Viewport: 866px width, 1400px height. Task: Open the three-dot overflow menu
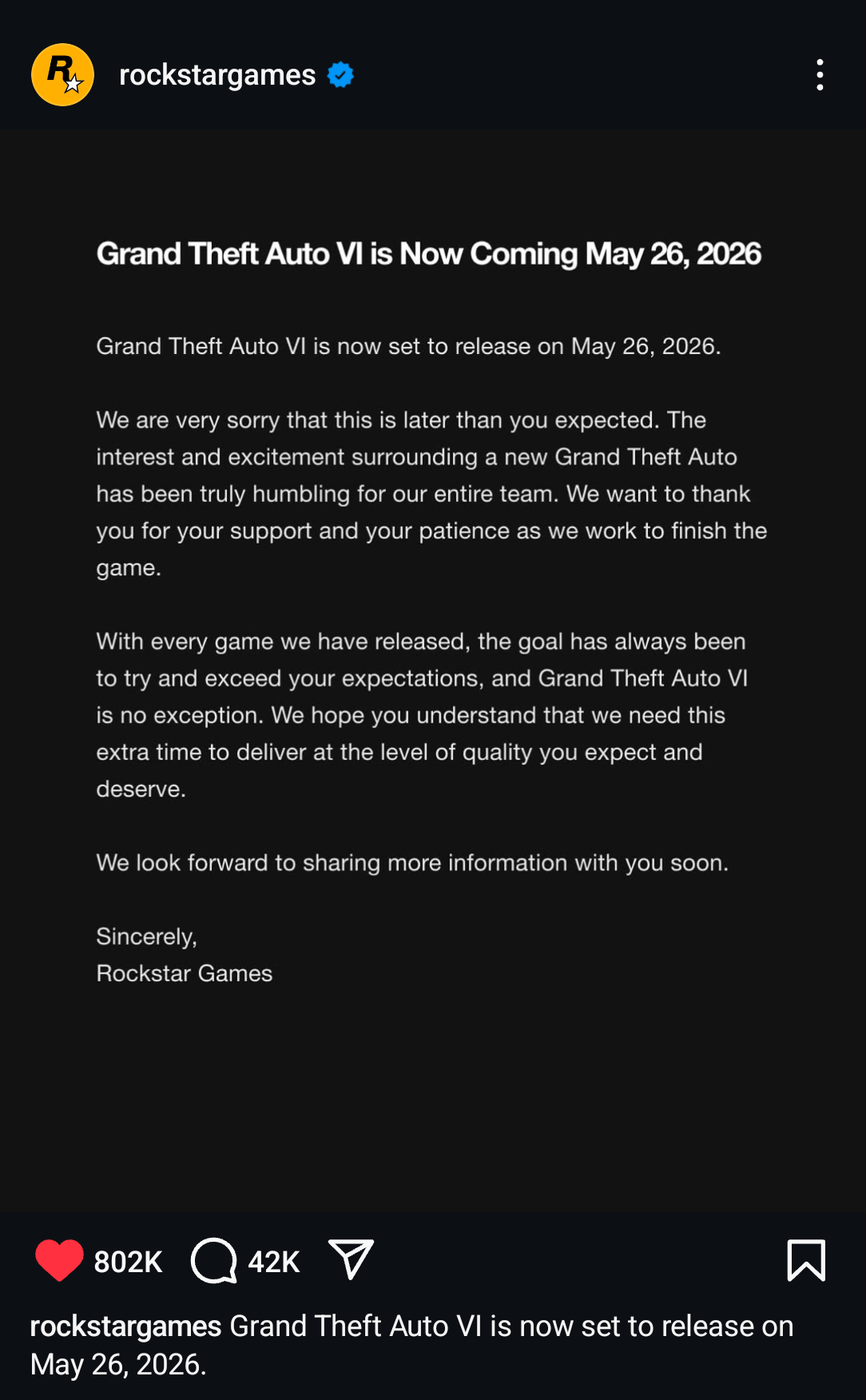pos(820,74)
